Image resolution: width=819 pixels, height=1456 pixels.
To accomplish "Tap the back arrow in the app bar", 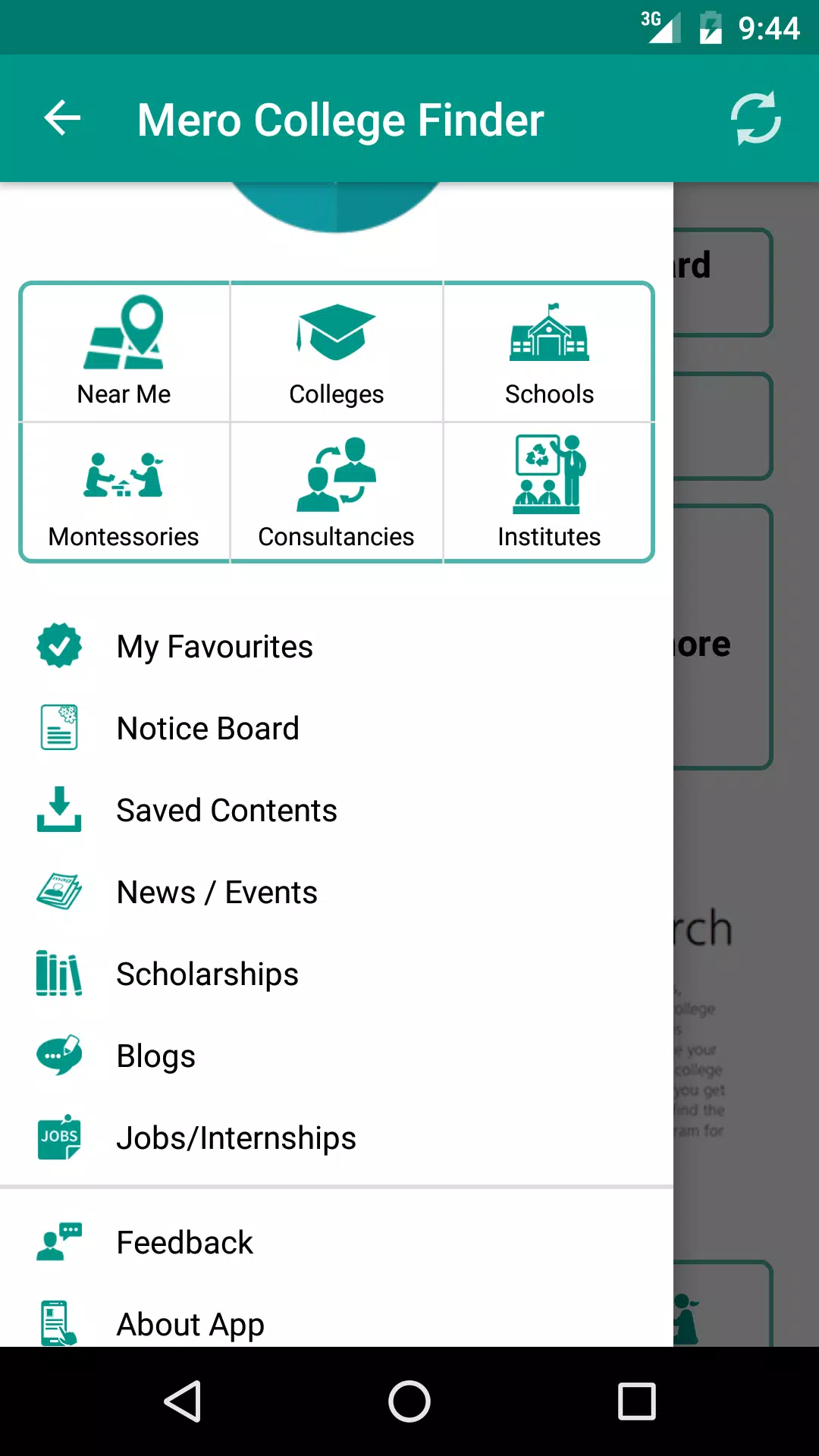I will (62, 118).
